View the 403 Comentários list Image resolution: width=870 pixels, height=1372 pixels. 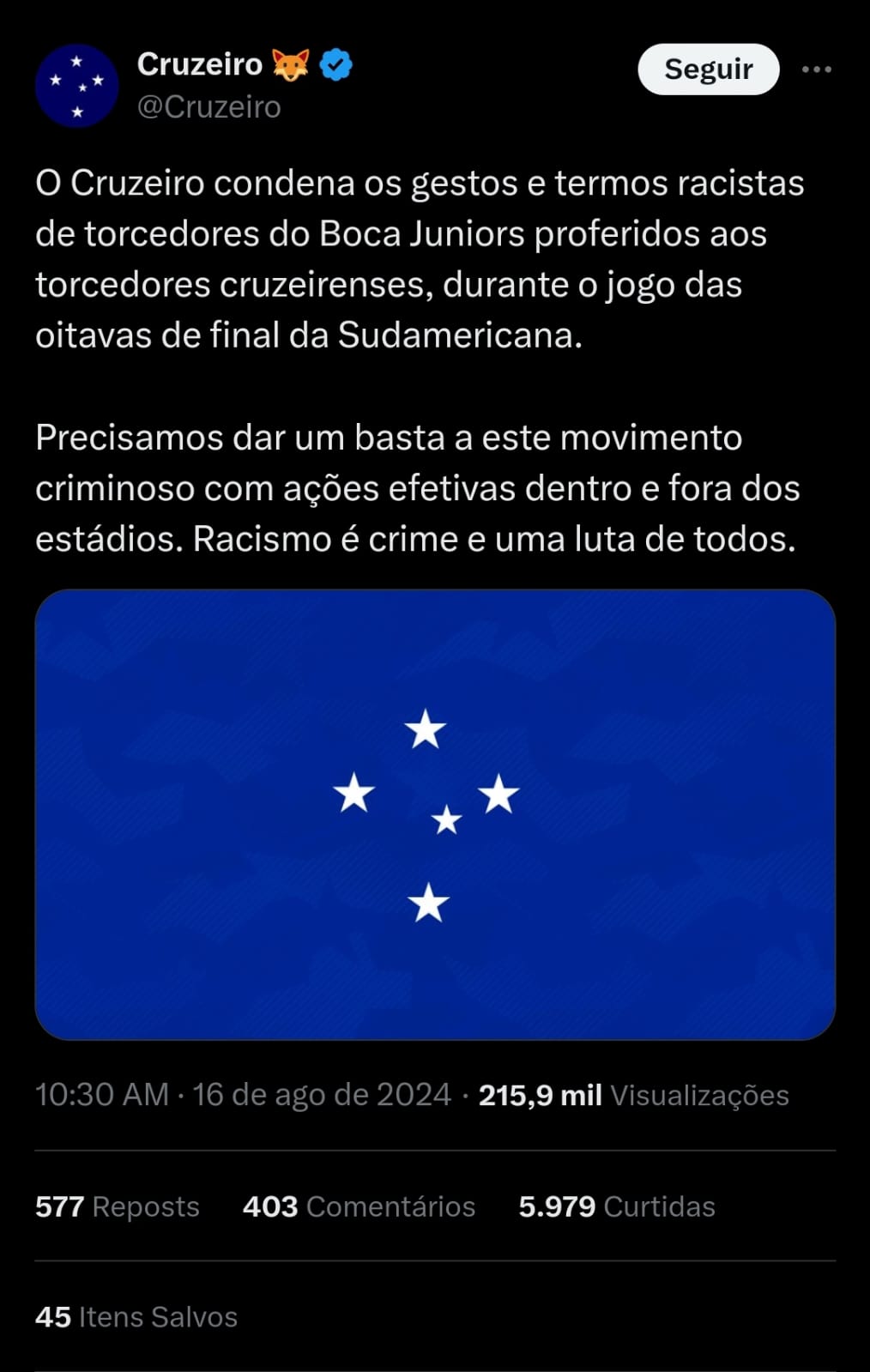359,1206
